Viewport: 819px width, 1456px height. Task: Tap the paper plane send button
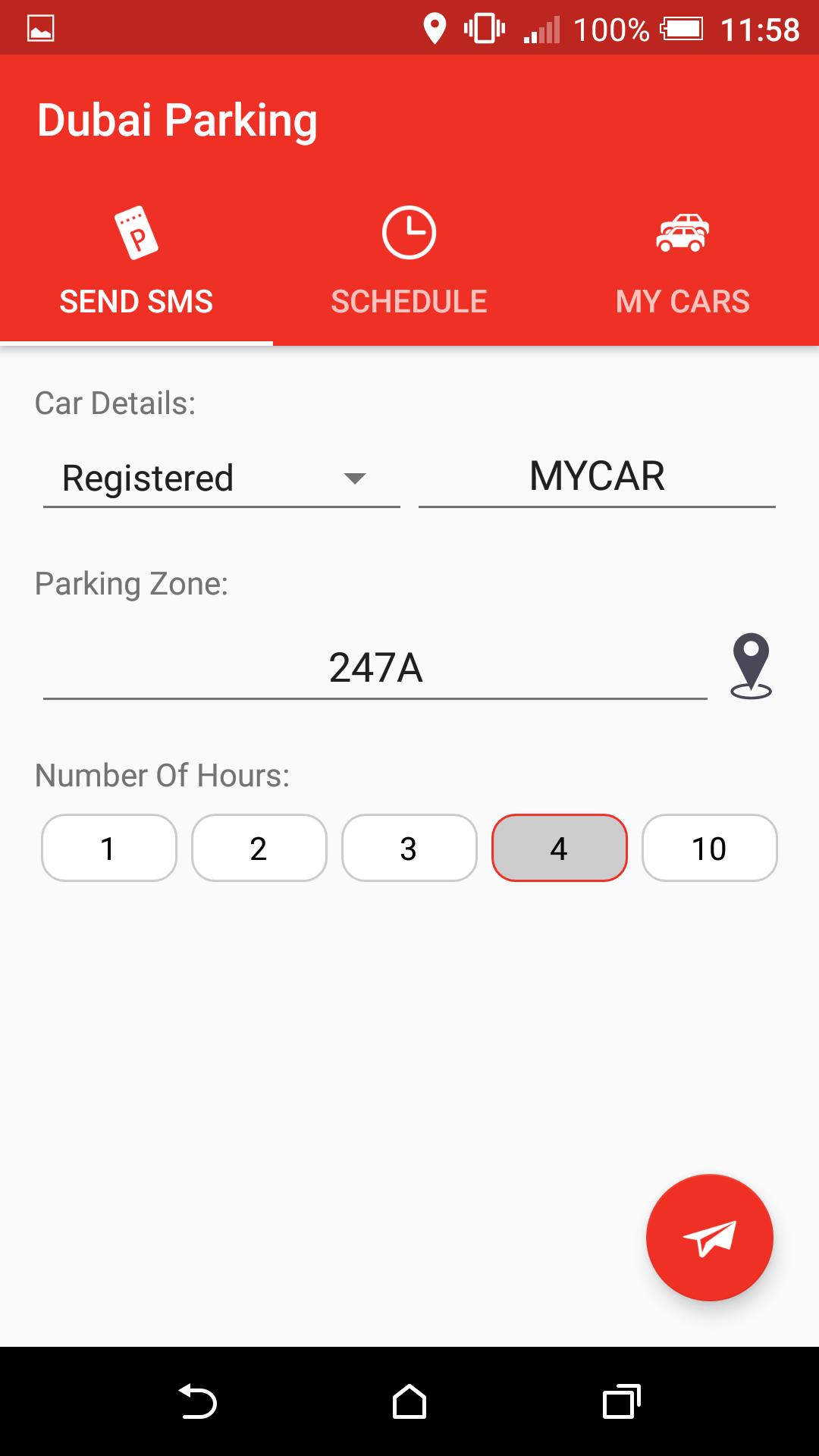click(708, 1238)
